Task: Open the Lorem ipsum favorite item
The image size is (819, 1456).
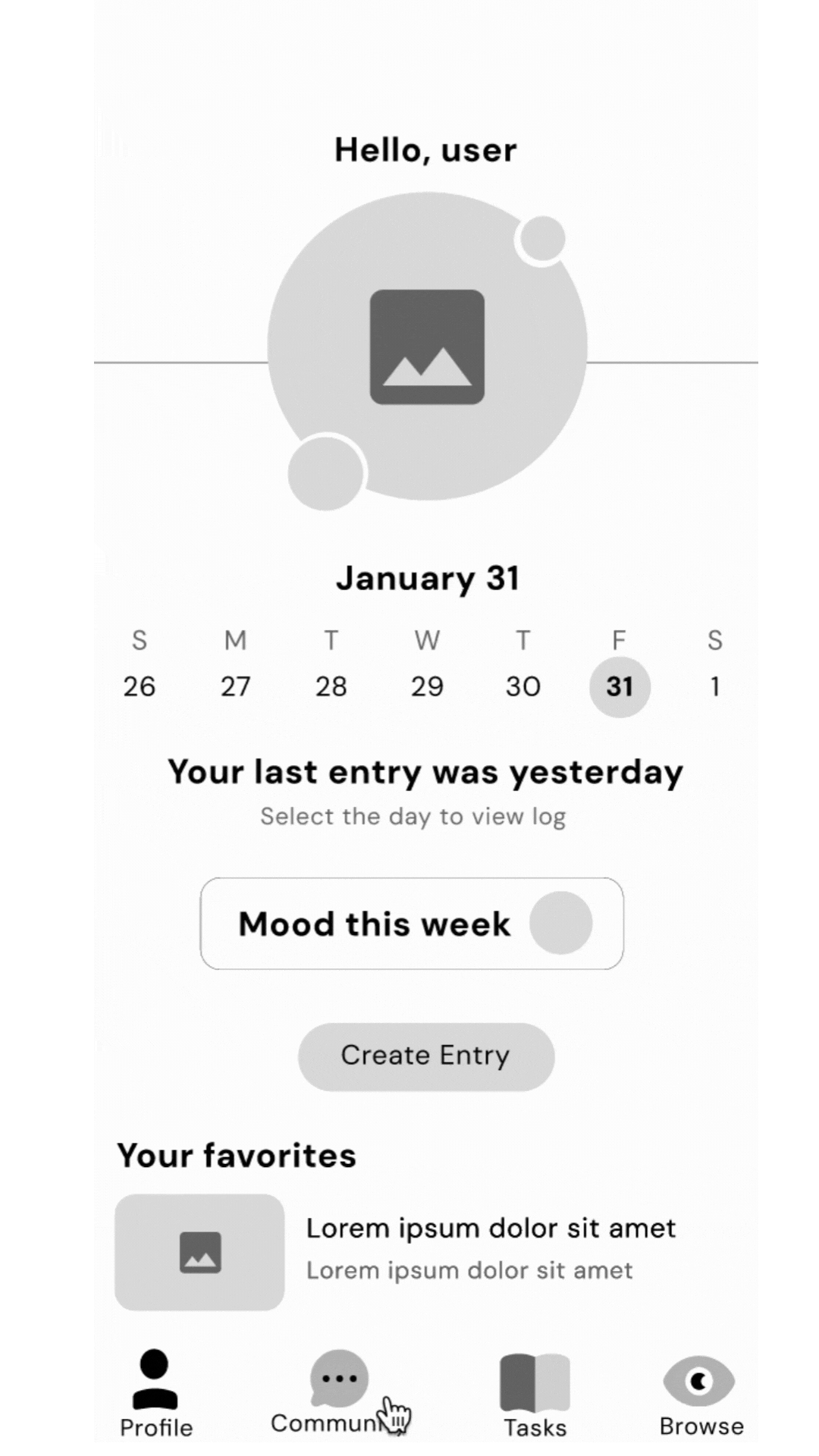Action: click(396, 1251)
